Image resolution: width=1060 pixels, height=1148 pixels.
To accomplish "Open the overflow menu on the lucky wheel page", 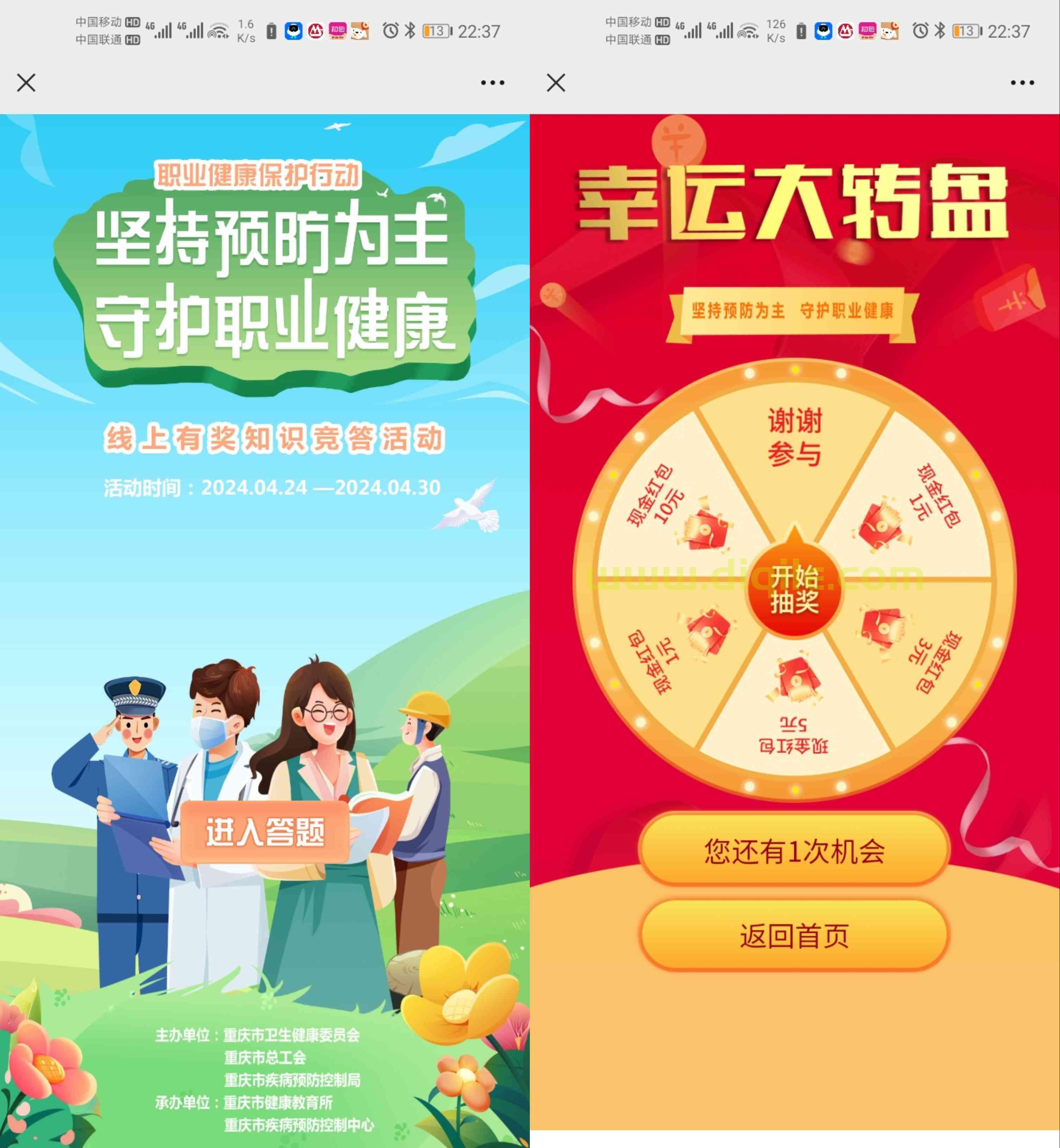I will coord(1022,83).
